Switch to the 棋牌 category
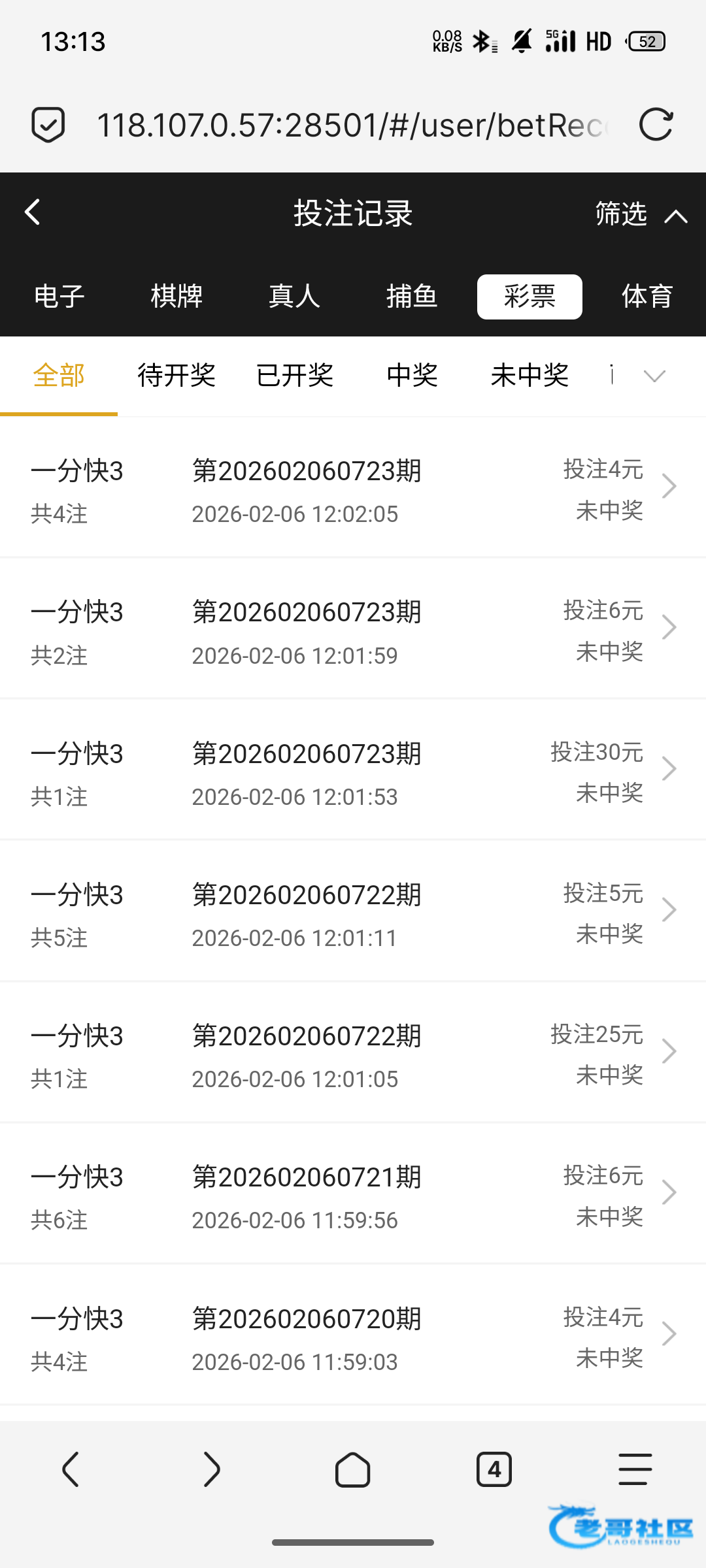This screenshot has width=706, height=1568. tap(176, 297)
